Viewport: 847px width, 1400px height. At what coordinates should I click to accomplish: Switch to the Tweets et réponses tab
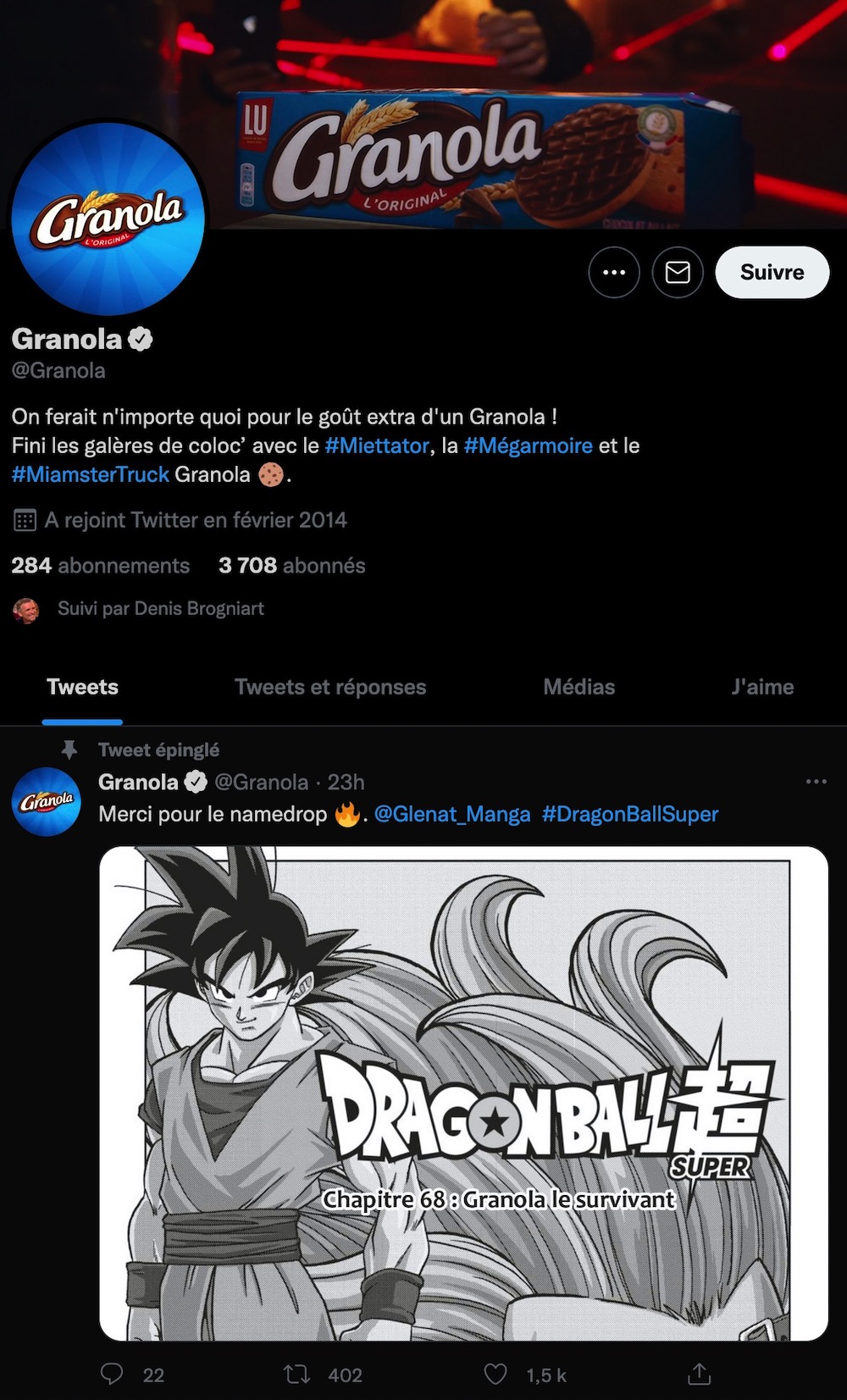click(x=330, y=687)
